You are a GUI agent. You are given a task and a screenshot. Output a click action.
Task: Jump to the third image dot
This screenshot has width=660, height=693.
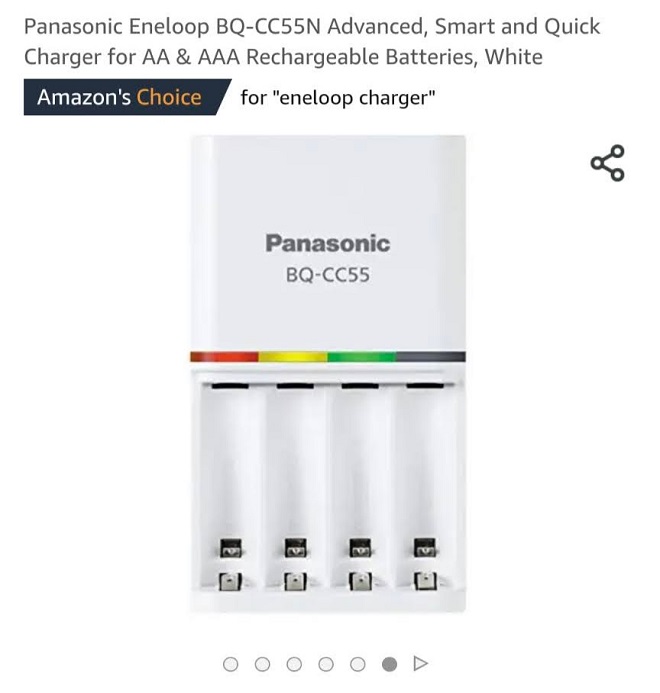(x=294, y=664)
